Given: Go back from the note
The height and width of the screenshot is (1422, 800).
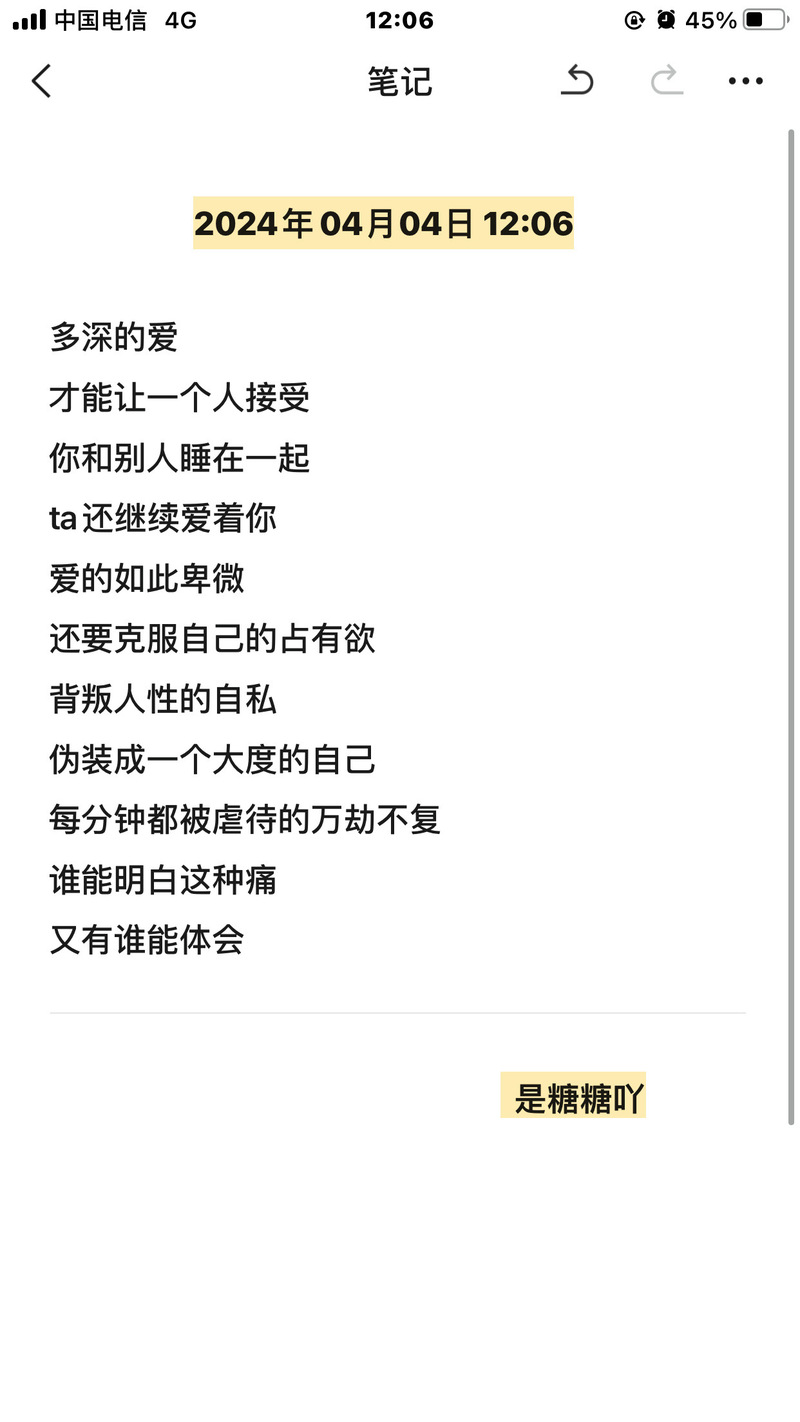Looking at the screenshot, I should click(41, 81).
